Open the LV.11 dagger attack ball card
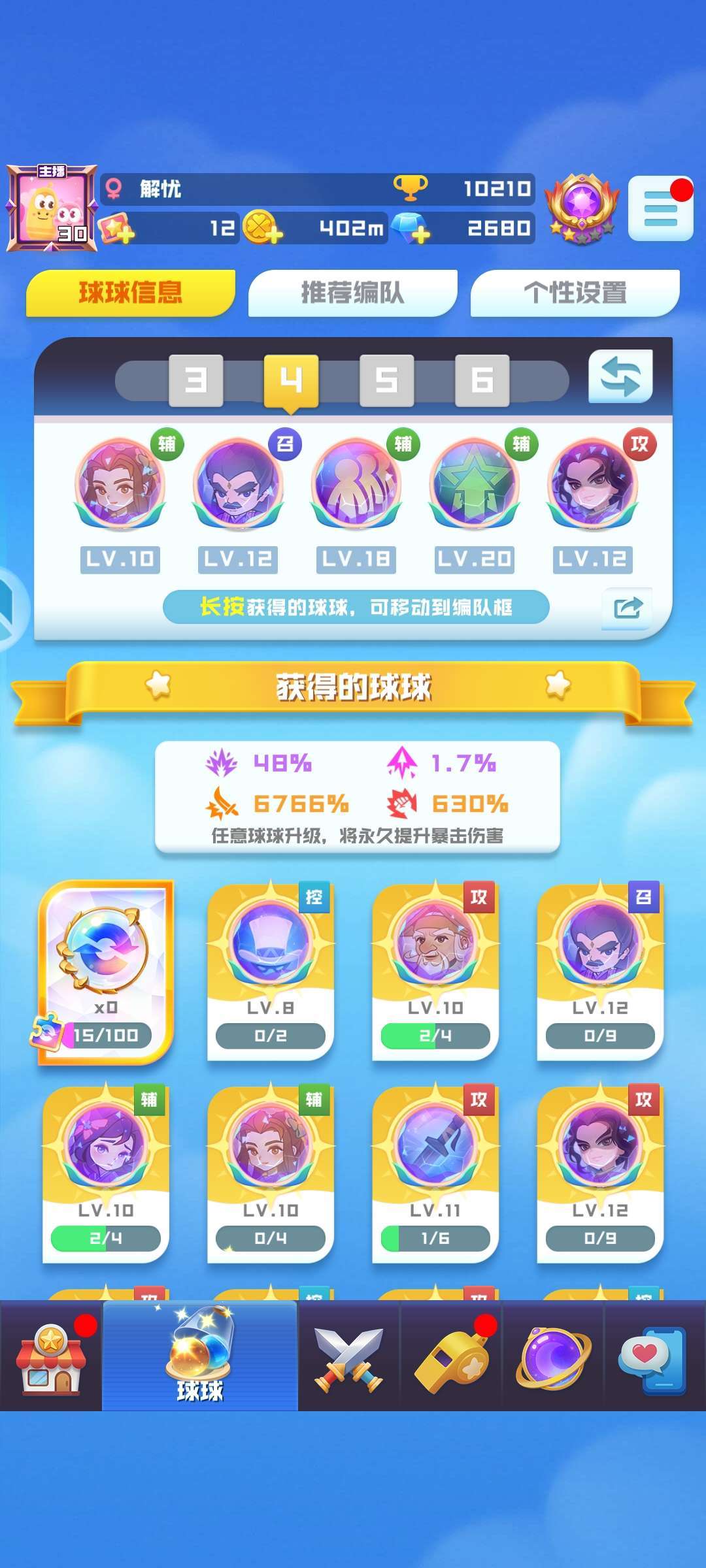Viewport: 706px width, 1568px height. (x=435, y=1174)
